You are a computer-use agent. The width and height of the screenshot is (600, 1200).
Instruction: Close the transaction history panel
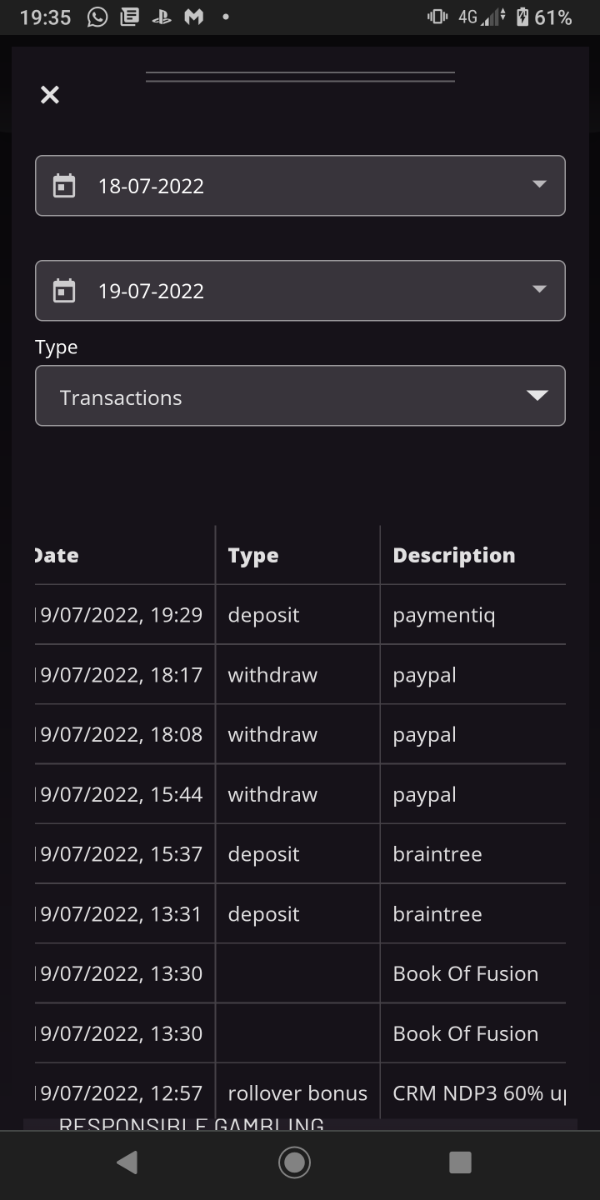(50, 95)
